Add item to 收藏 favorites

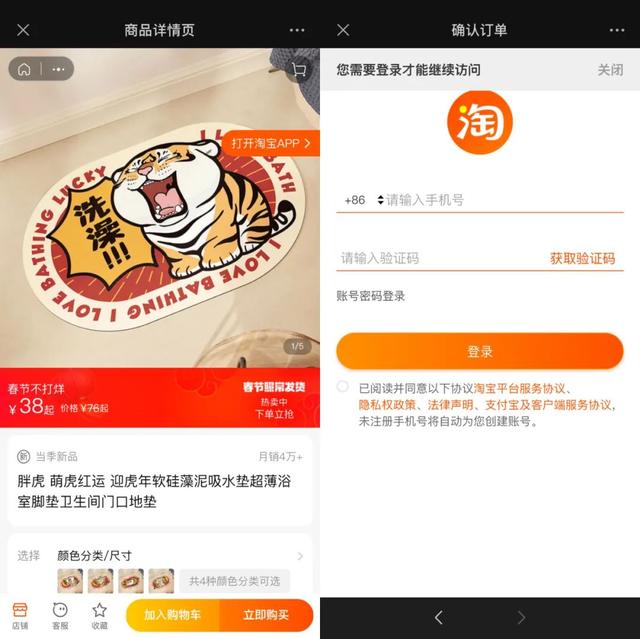point(99,615)
